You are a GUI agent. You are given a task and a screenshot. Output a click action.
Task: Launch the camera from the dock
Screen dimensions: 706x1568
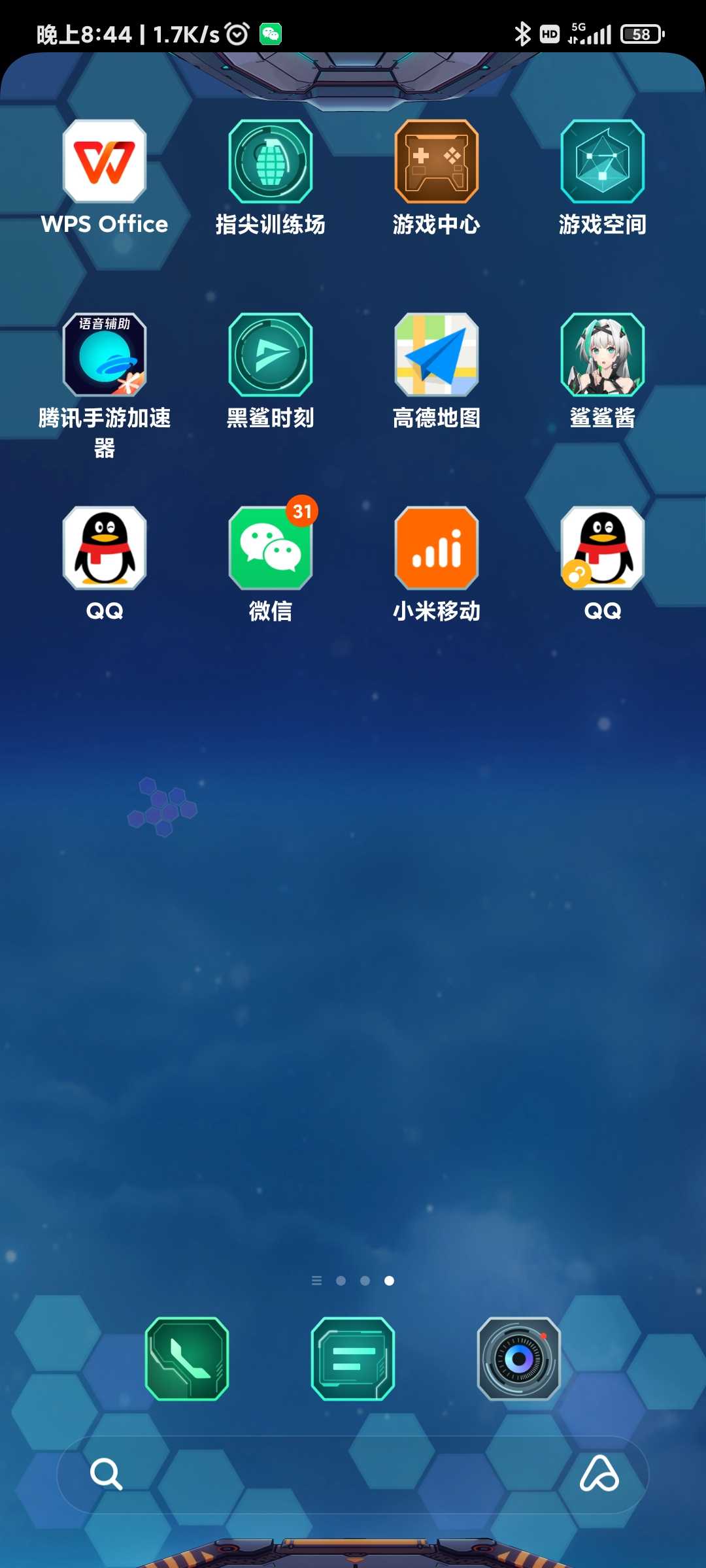click(x=519, y=1358)
